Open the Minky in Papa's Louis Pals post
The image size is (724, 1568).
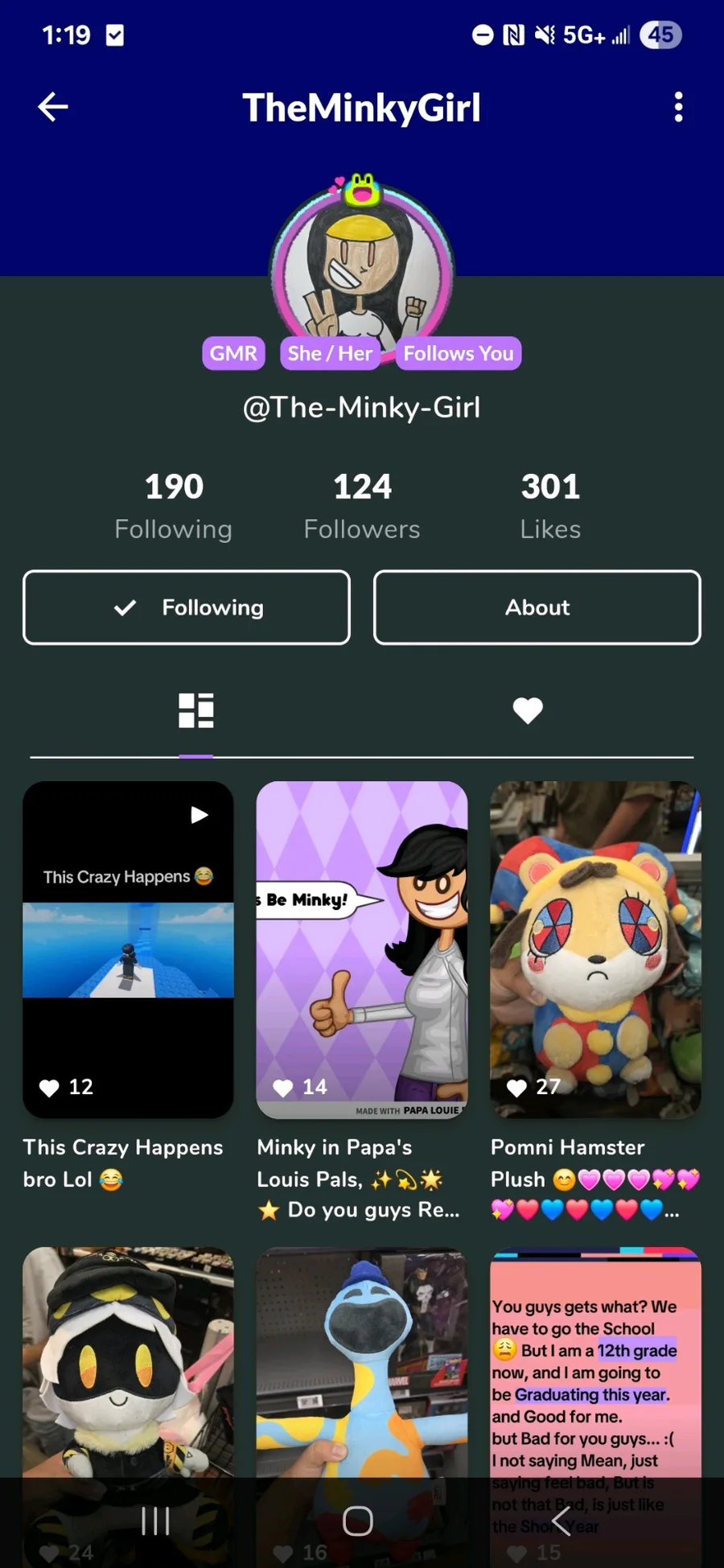click(362, 949)
